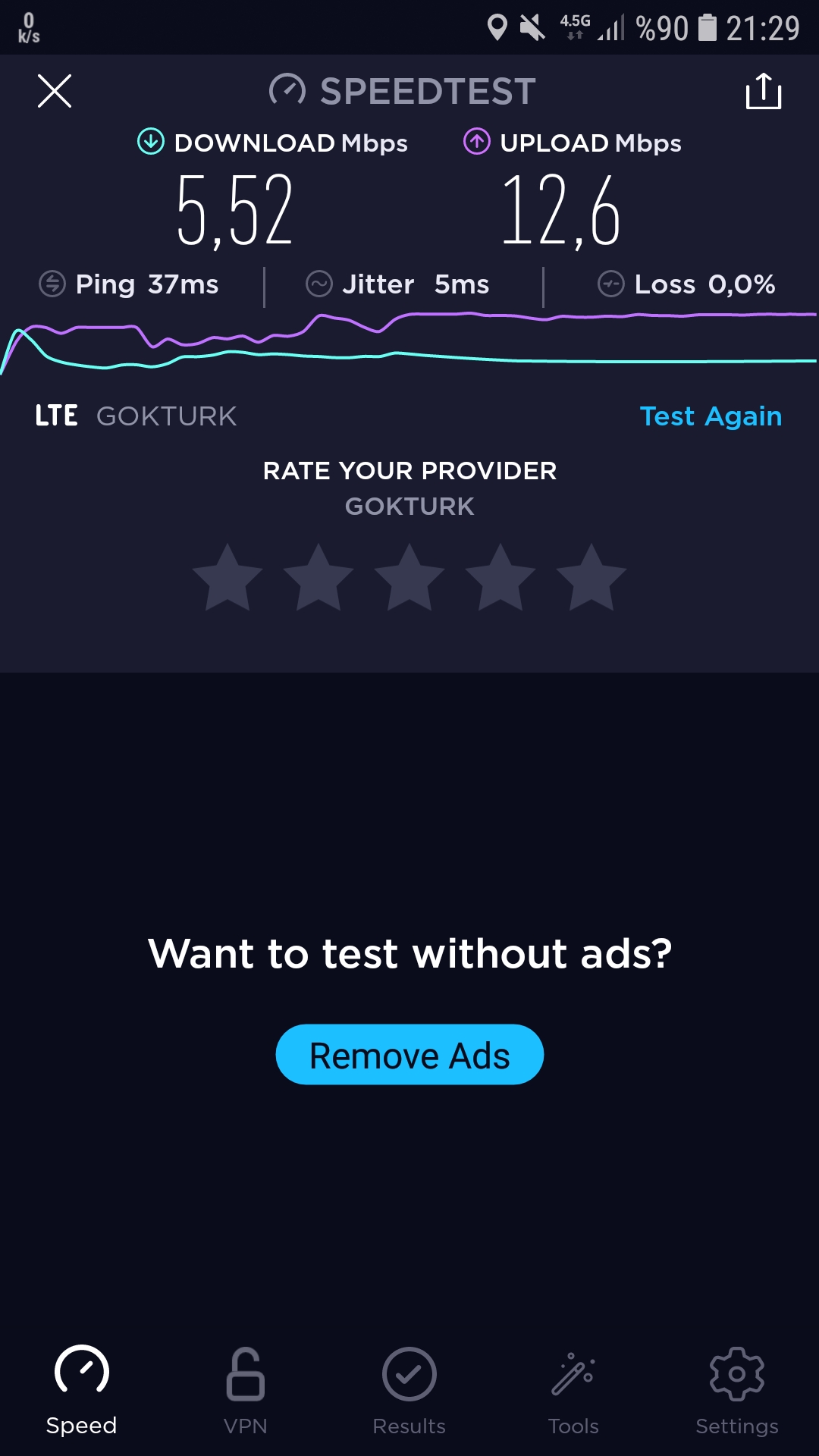Share the speed test result
The width and height of the screenshot is (819, 1456).
click(x=764, y=91)
